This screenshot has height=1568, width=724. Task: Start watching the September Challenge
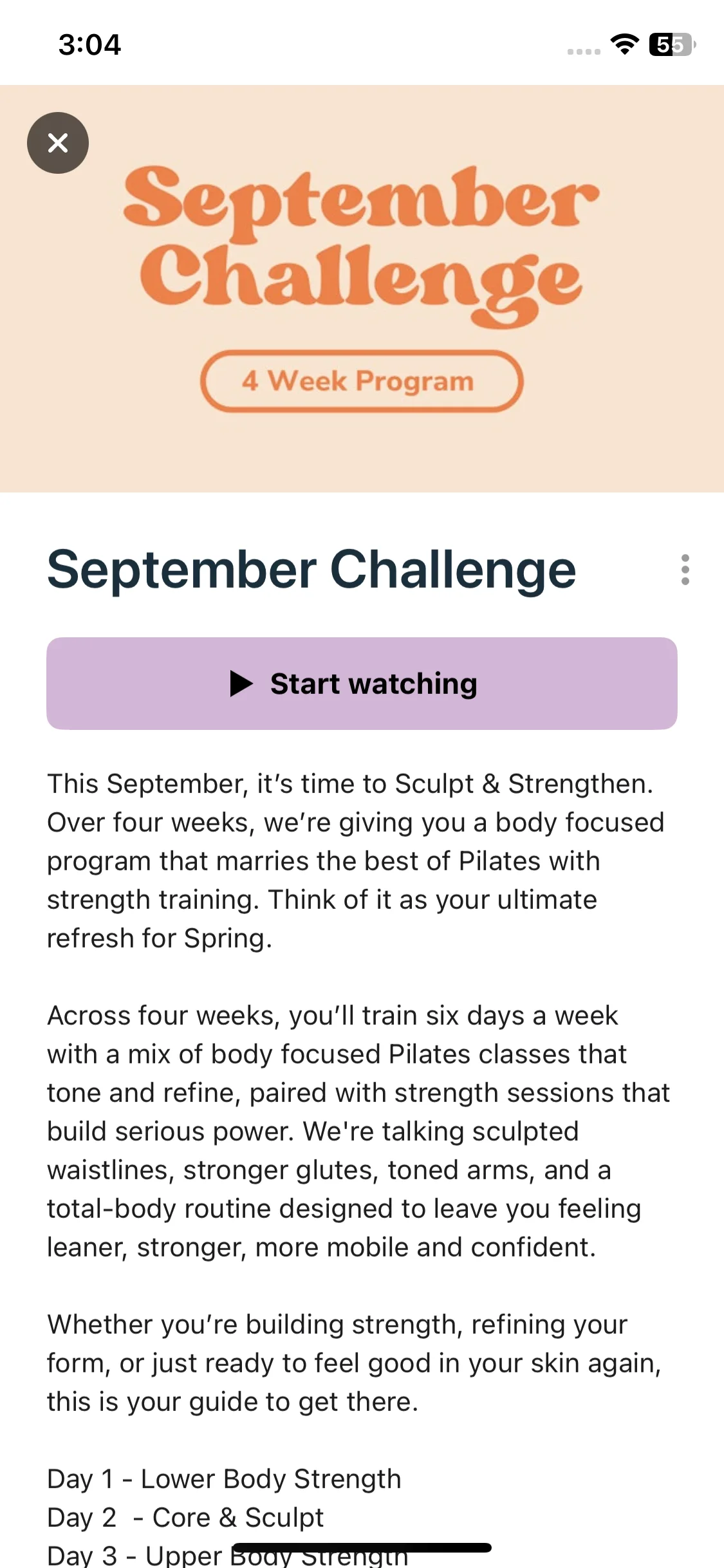point(362,684)
